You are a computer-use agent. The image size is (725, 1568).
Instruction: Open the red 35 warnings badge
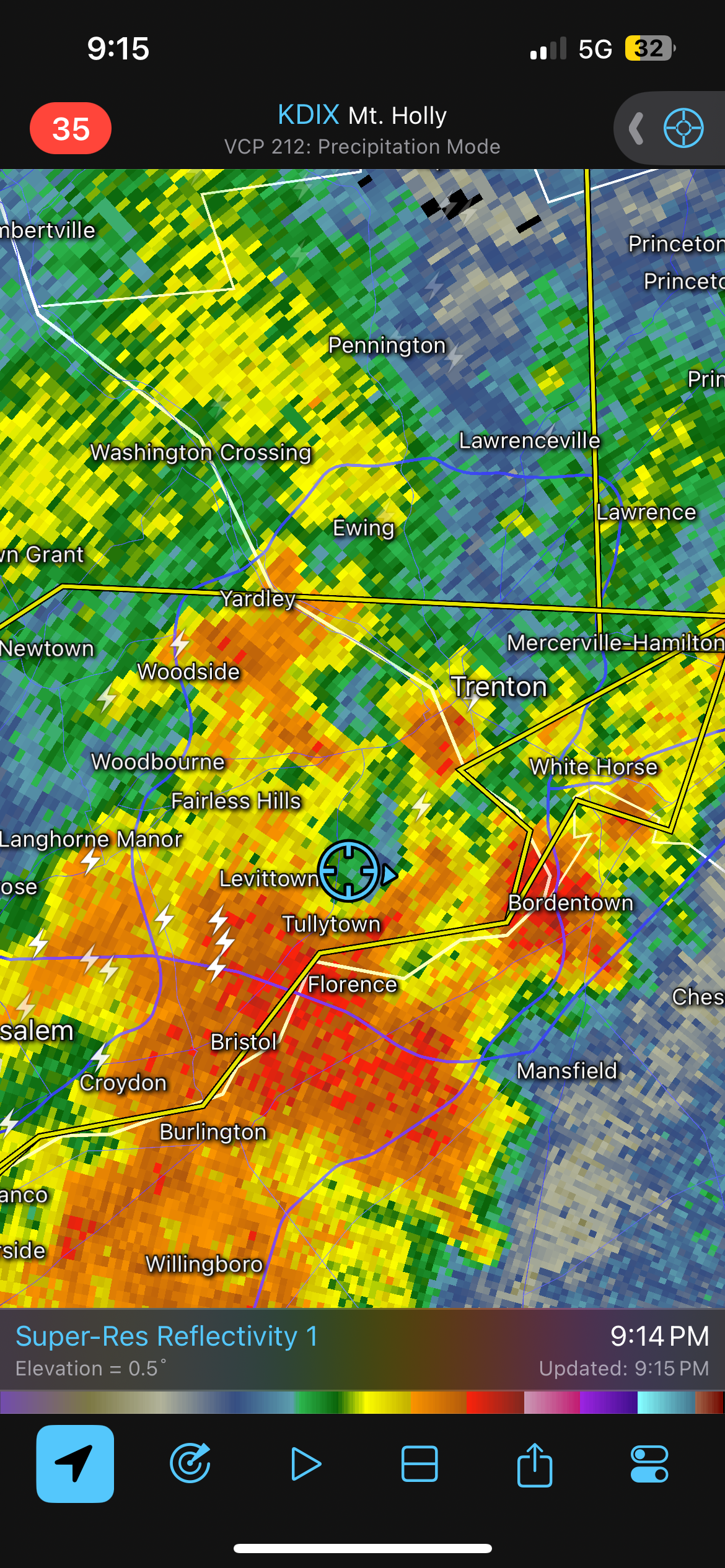tap(71, 128)
